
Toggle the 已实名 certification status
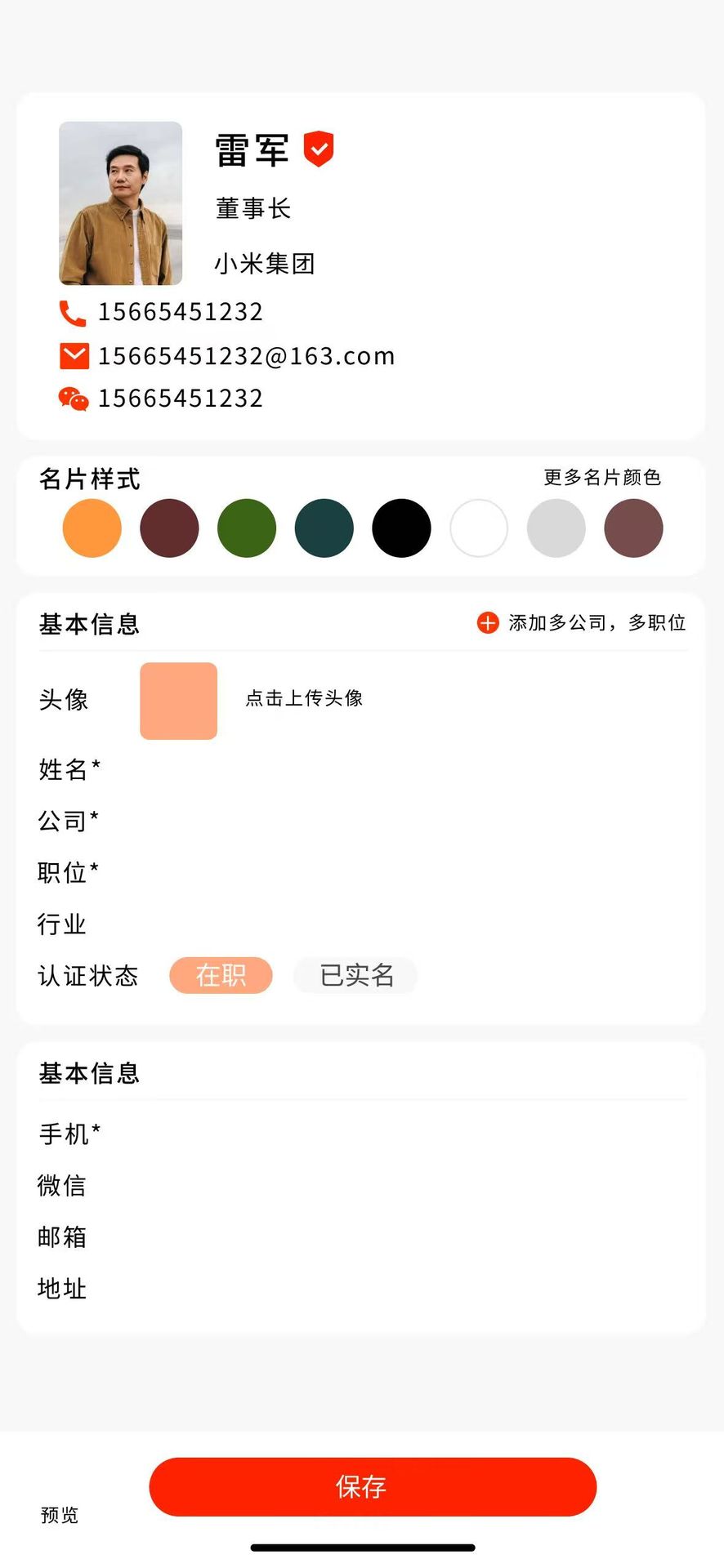(x=355, y=975)
